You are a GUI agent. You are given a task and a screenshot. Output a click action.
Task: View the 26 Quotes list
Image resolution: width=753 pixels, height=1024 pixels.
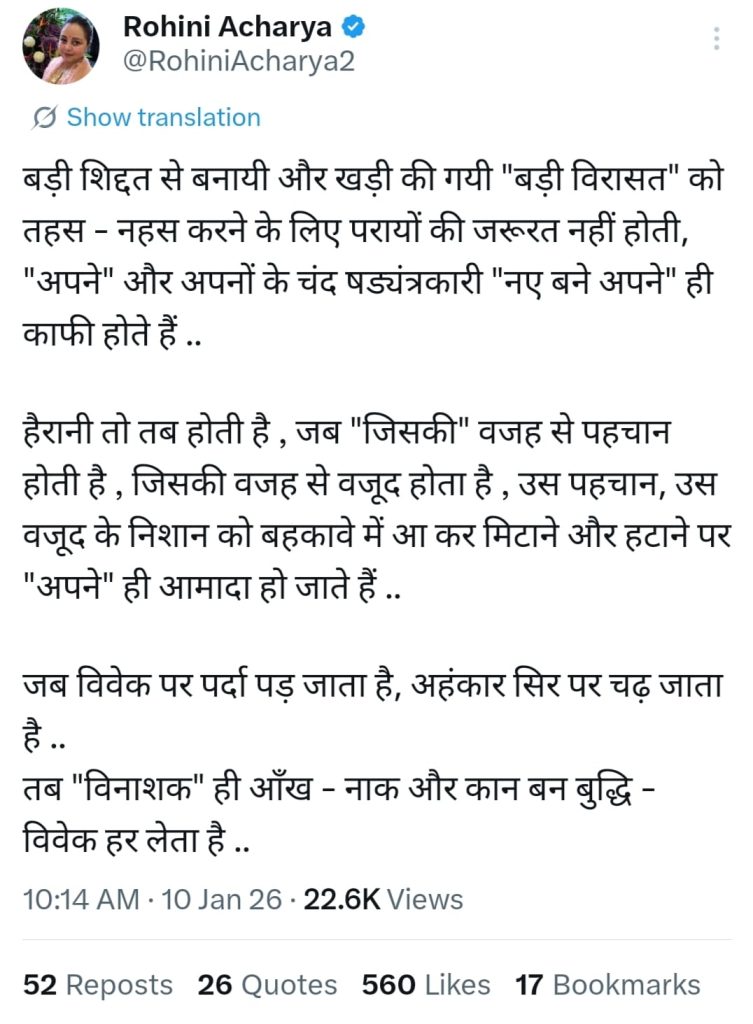[267, 984]
